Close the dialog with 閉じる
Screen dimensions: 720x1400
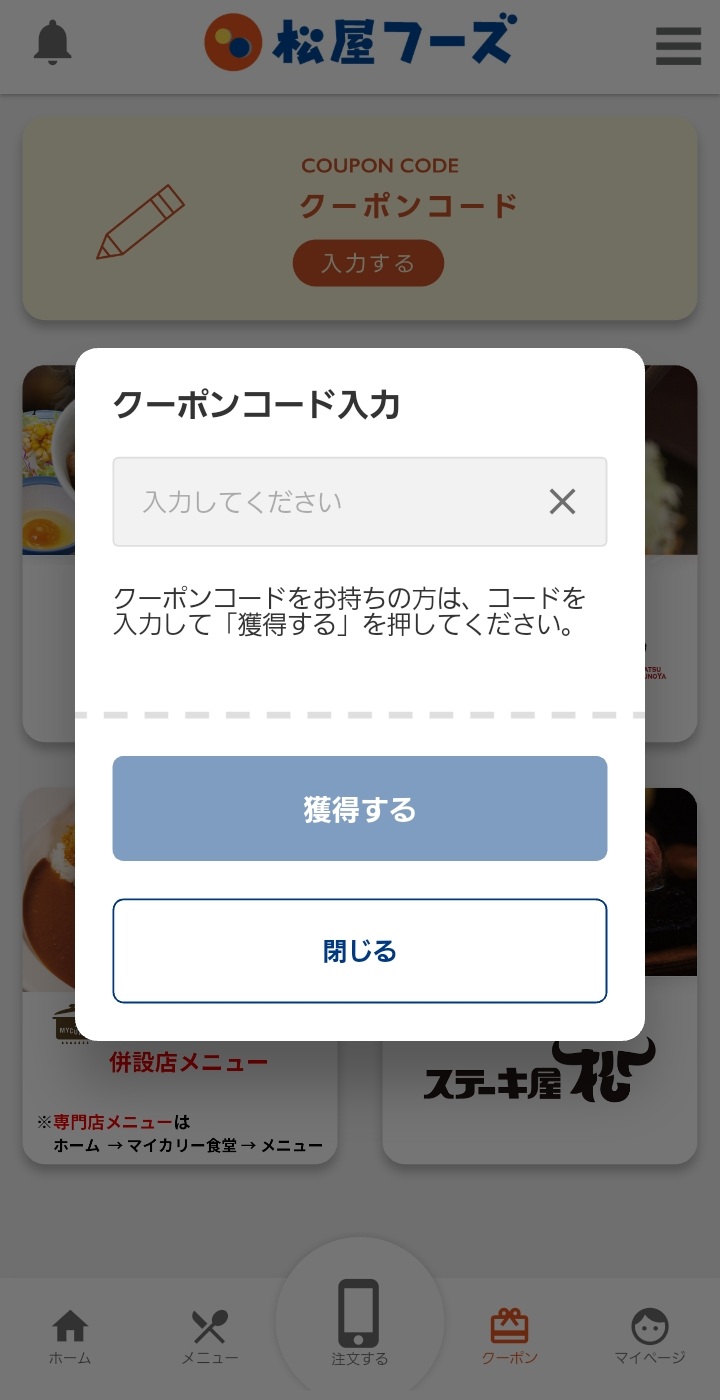tap(360, 951)
